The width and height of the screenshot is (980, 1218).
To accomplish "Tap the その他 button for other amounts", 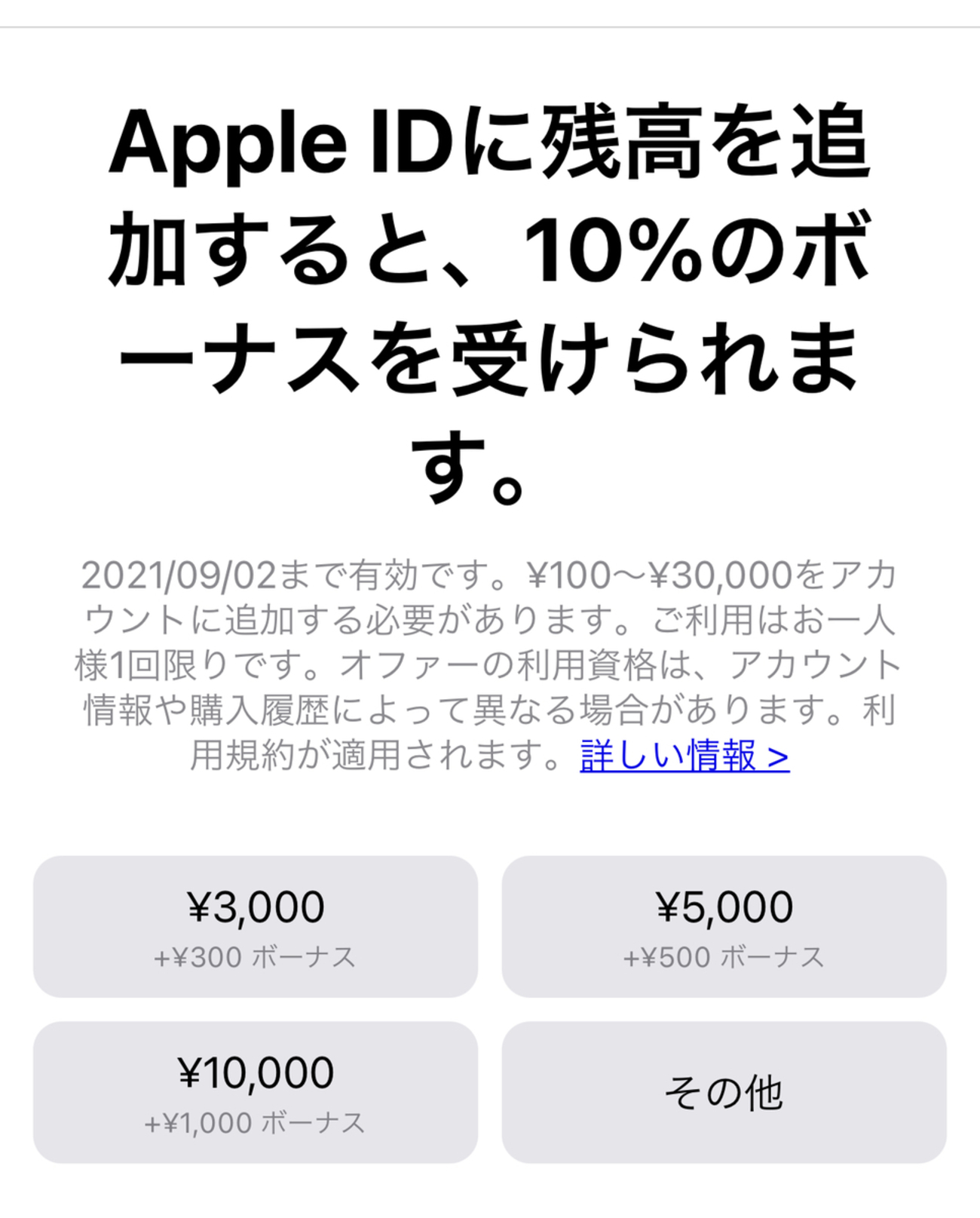I will [x=724, y=1092].
